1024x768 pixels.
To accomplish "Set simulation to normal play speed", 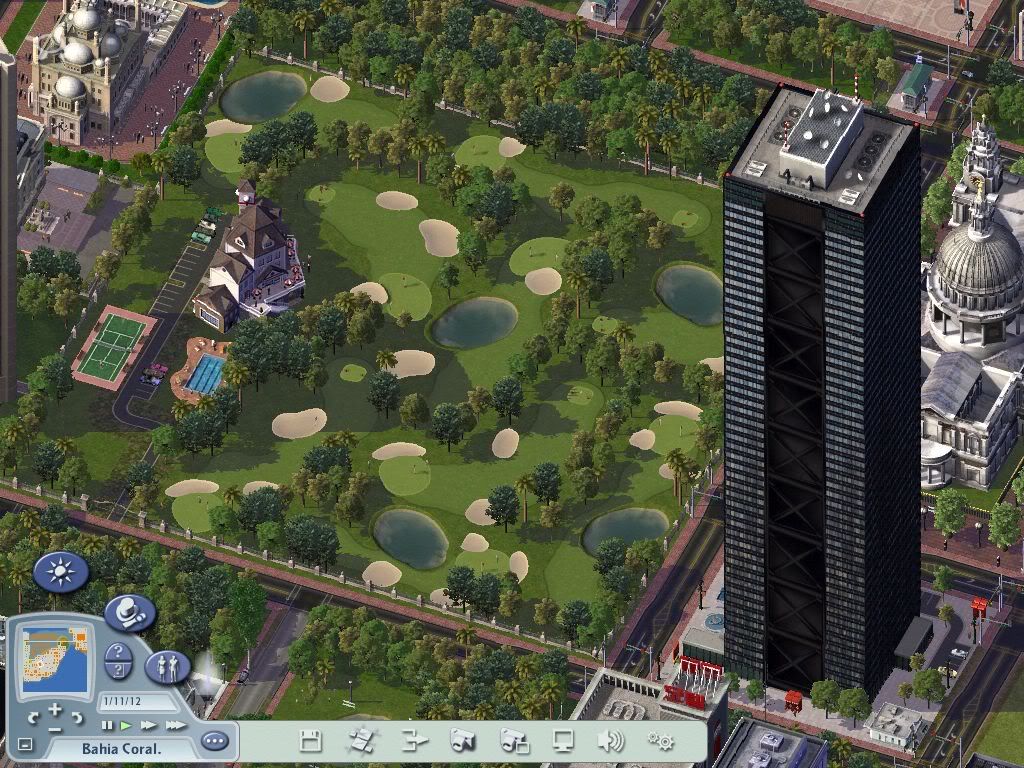I will point(126,725).
